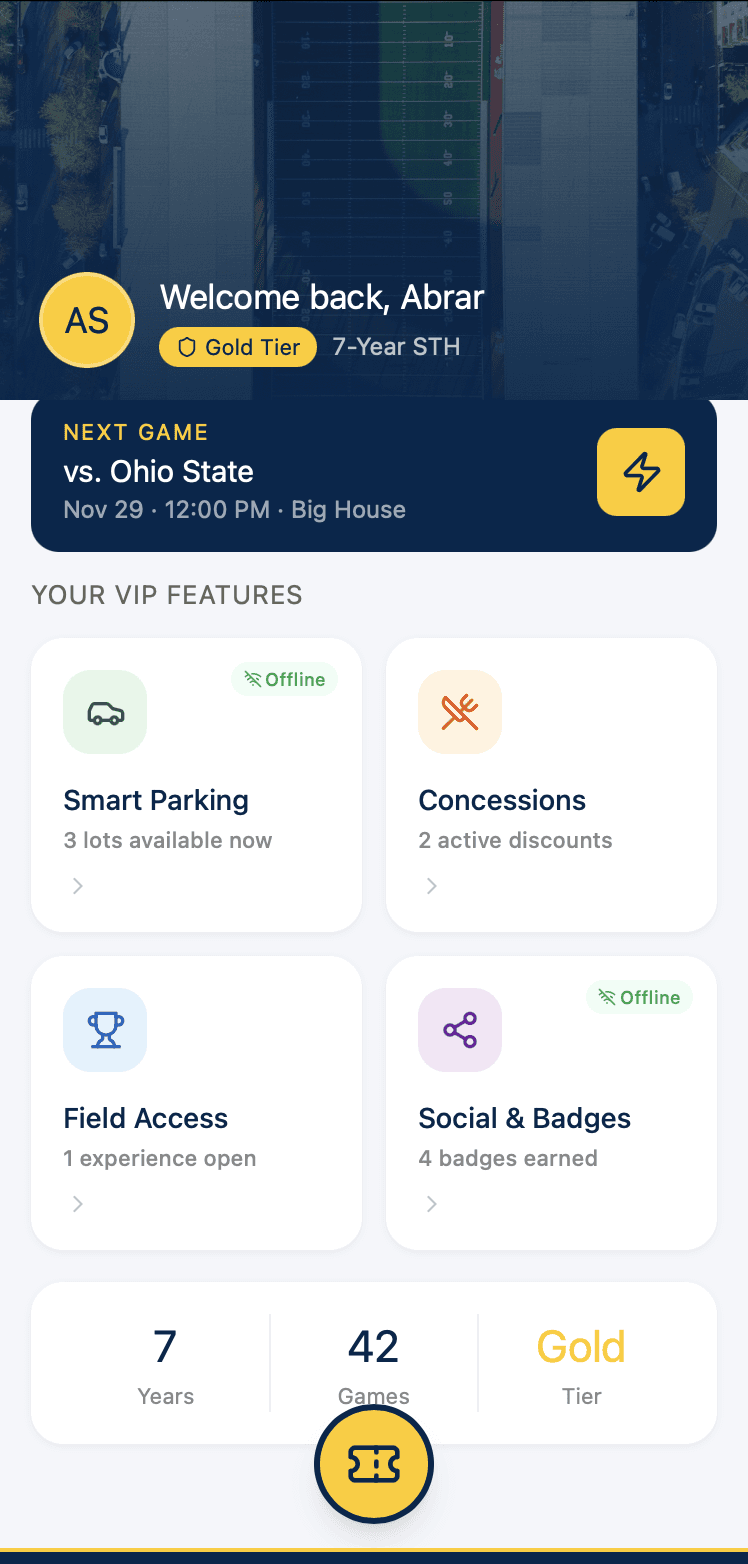Screen dimensions: 748x1564
Task: Tap the Gold Tier badge
Action: 238,347
